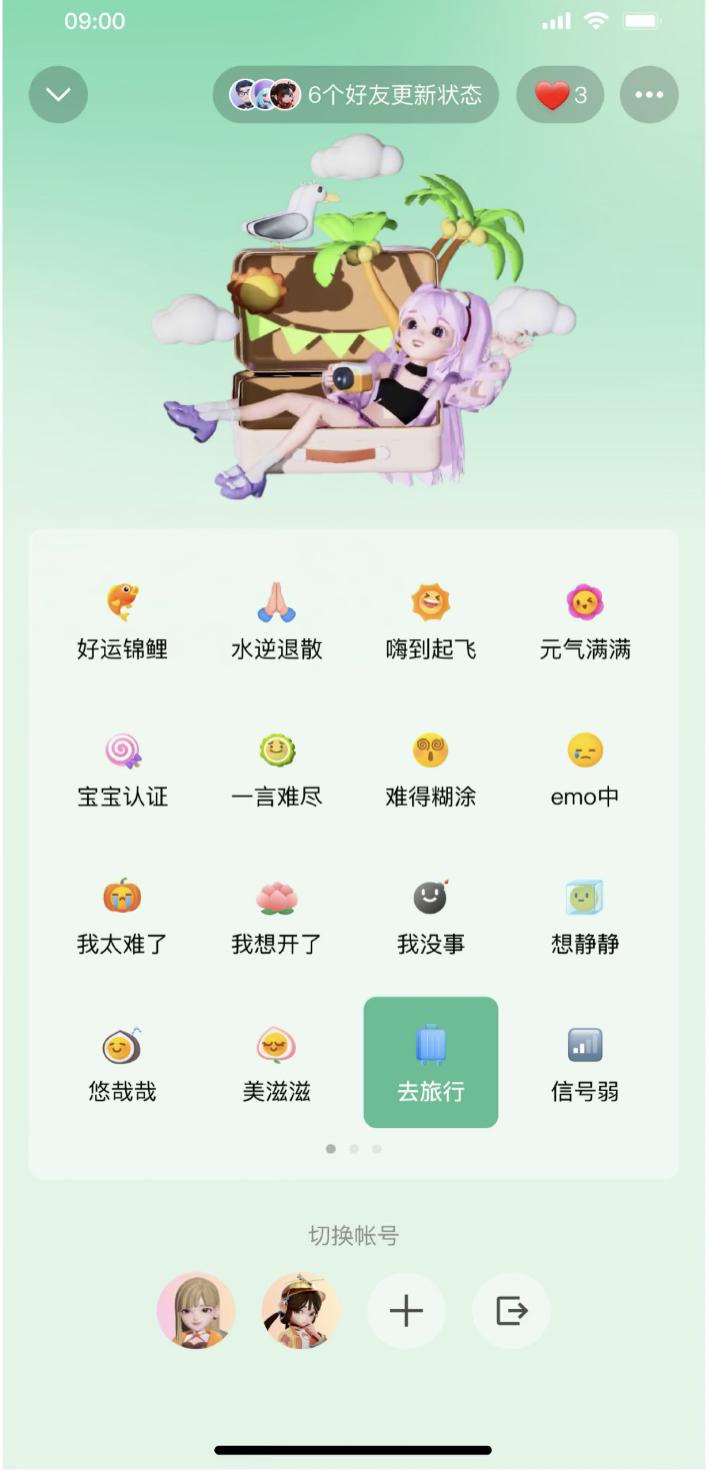
Task: Choose the 我想开了 status
Action: (277, 917)
